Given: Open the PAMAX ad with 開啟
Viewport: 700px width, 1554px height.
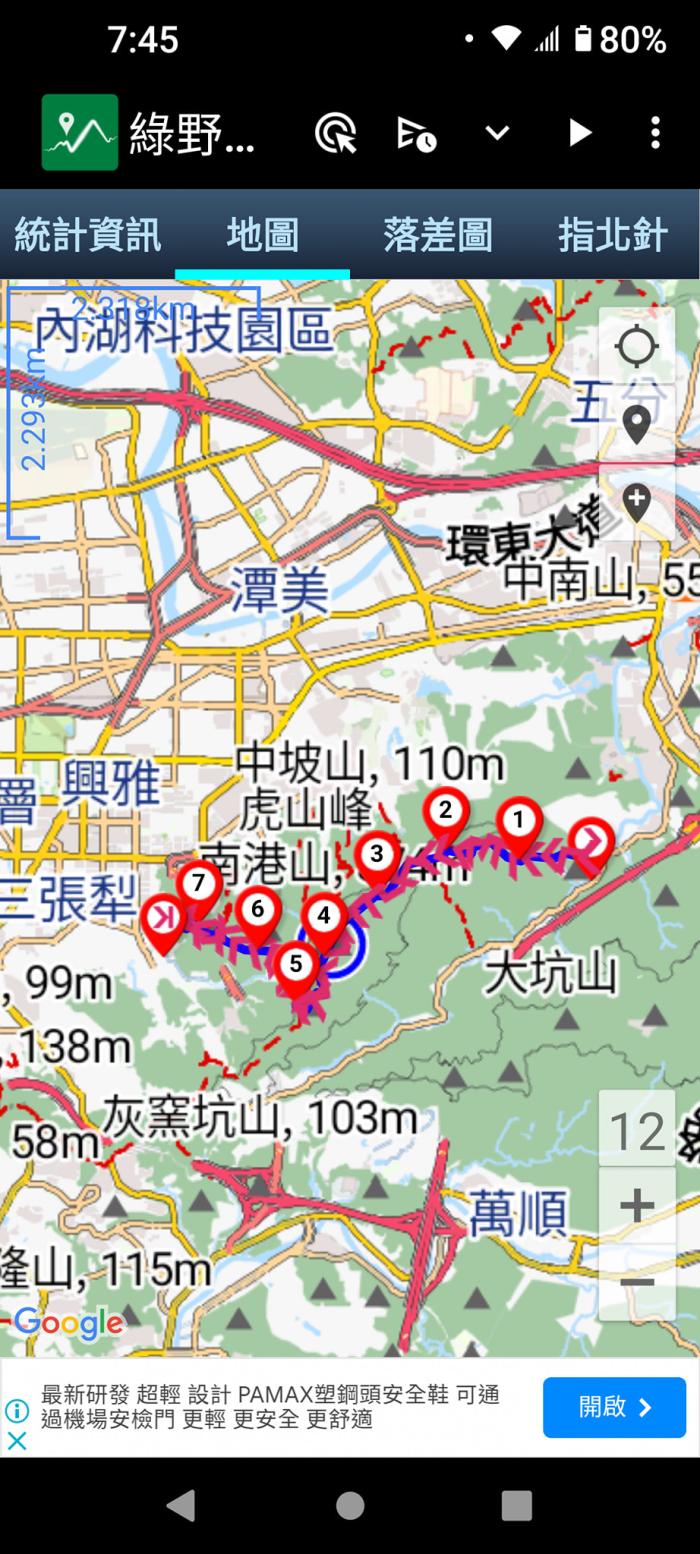Looking at the screenshot, I should click(614, 1407).
